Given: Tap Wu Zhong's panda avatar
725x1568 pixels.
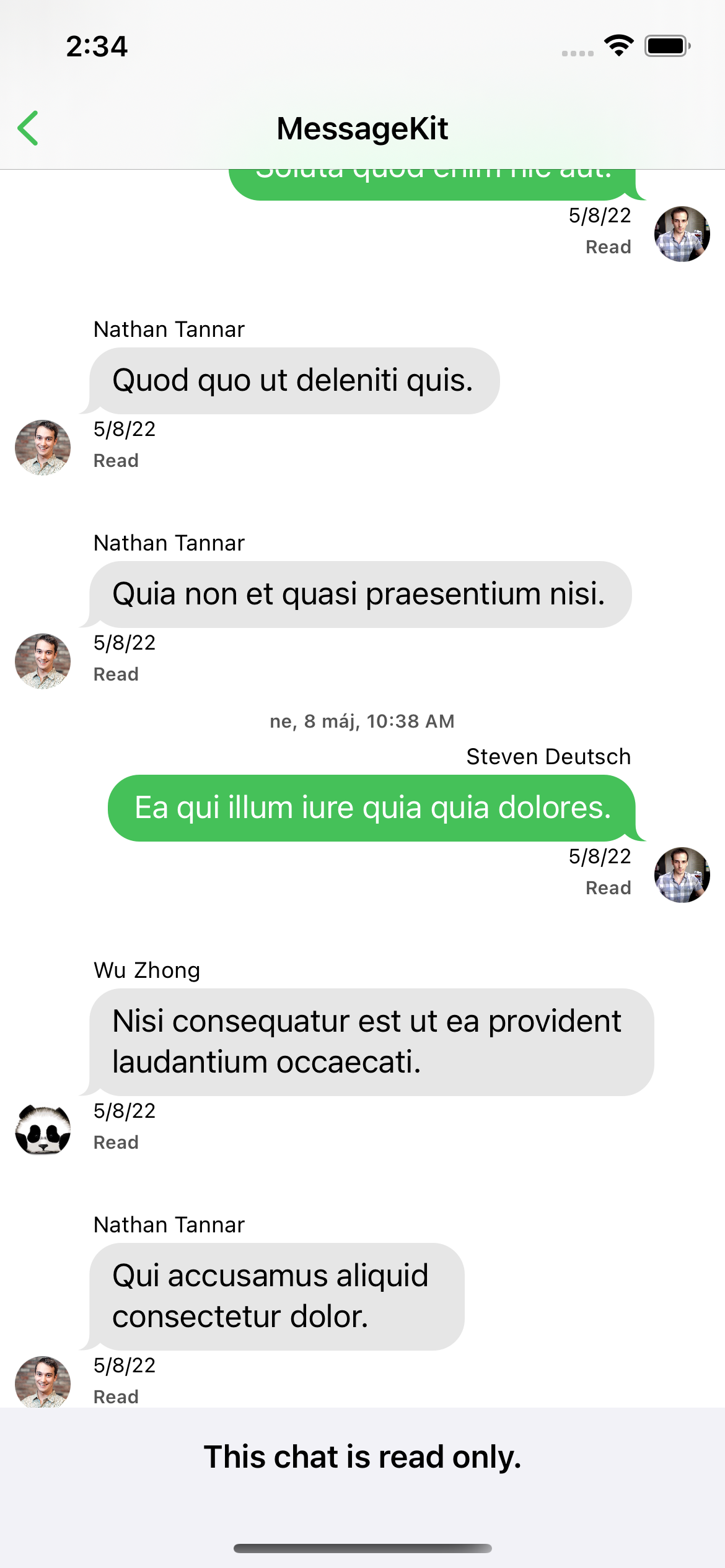Looking at the screenshot, I should coord(43,1129).
